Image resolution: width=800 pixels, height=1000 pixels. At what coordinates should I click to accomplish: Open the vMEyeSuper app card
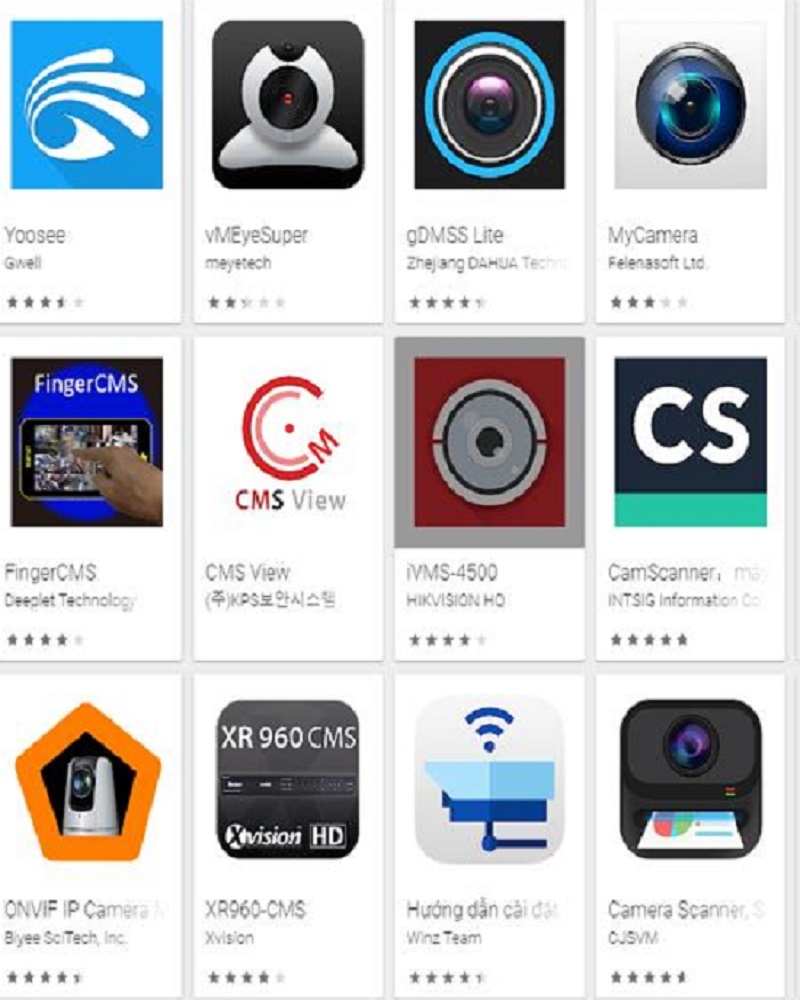point(288,105)
